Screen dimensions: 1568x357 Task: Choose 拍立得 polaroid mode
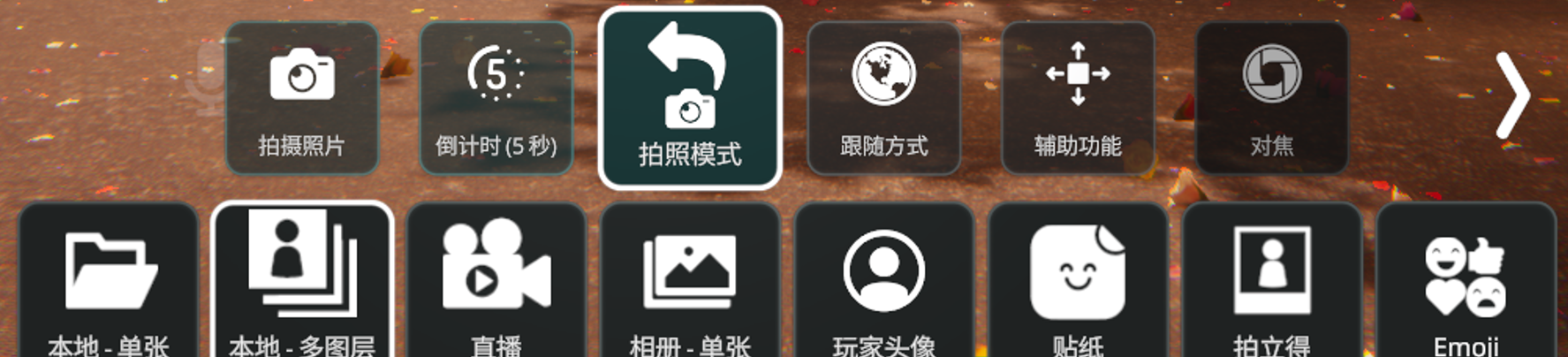(1271, 283)
